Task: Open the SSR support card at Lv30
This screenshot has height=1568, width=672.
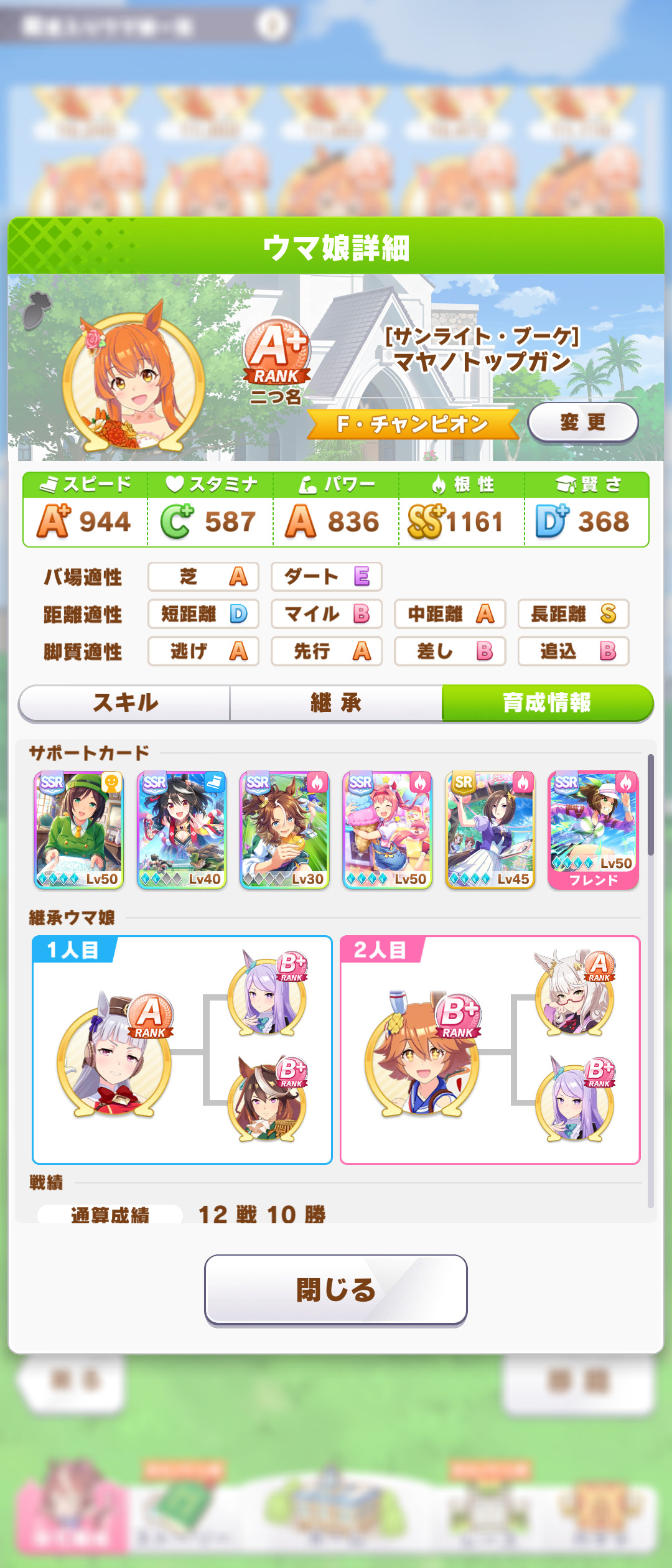Action: tap(284, 829)
